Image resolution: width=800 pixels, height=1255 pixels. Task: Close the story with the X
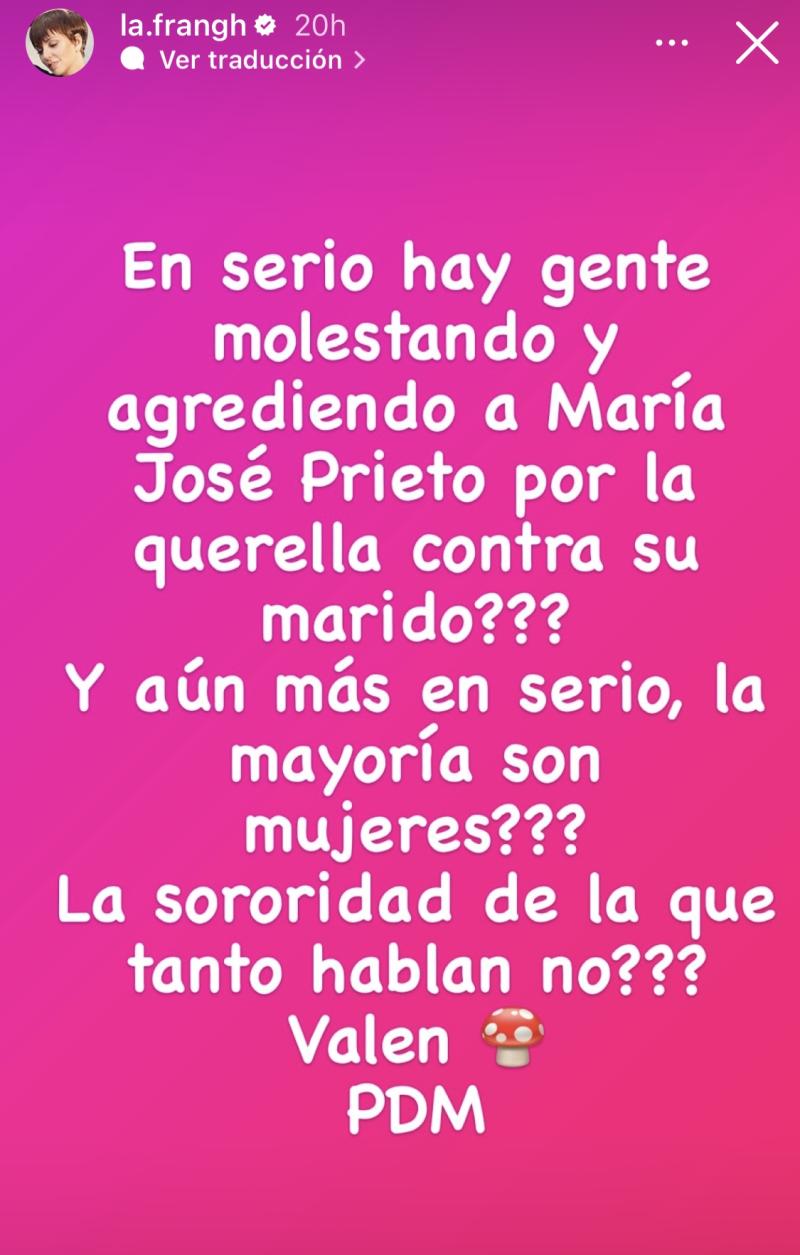coord(757,43)
